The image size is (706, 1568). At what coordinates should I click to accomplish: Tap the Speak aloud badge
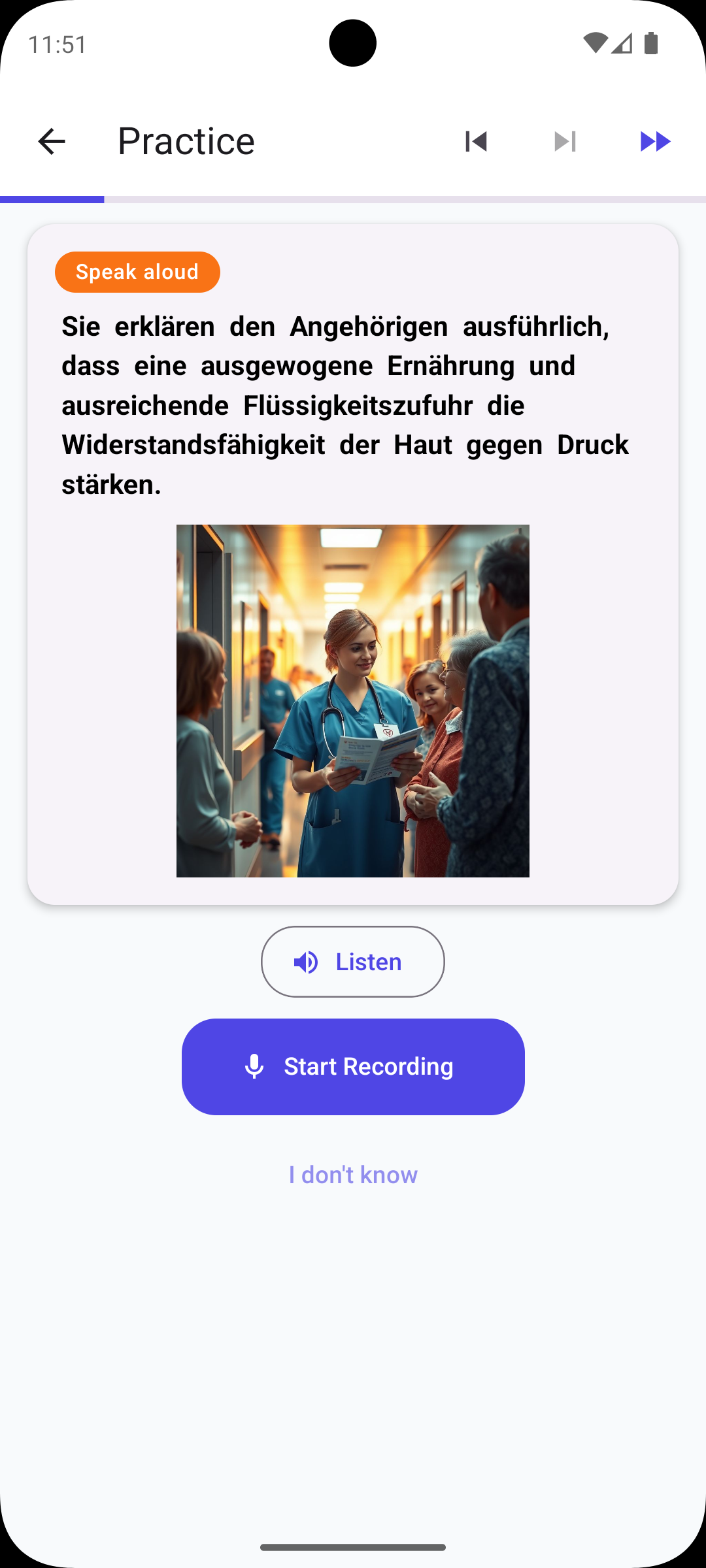137,272
